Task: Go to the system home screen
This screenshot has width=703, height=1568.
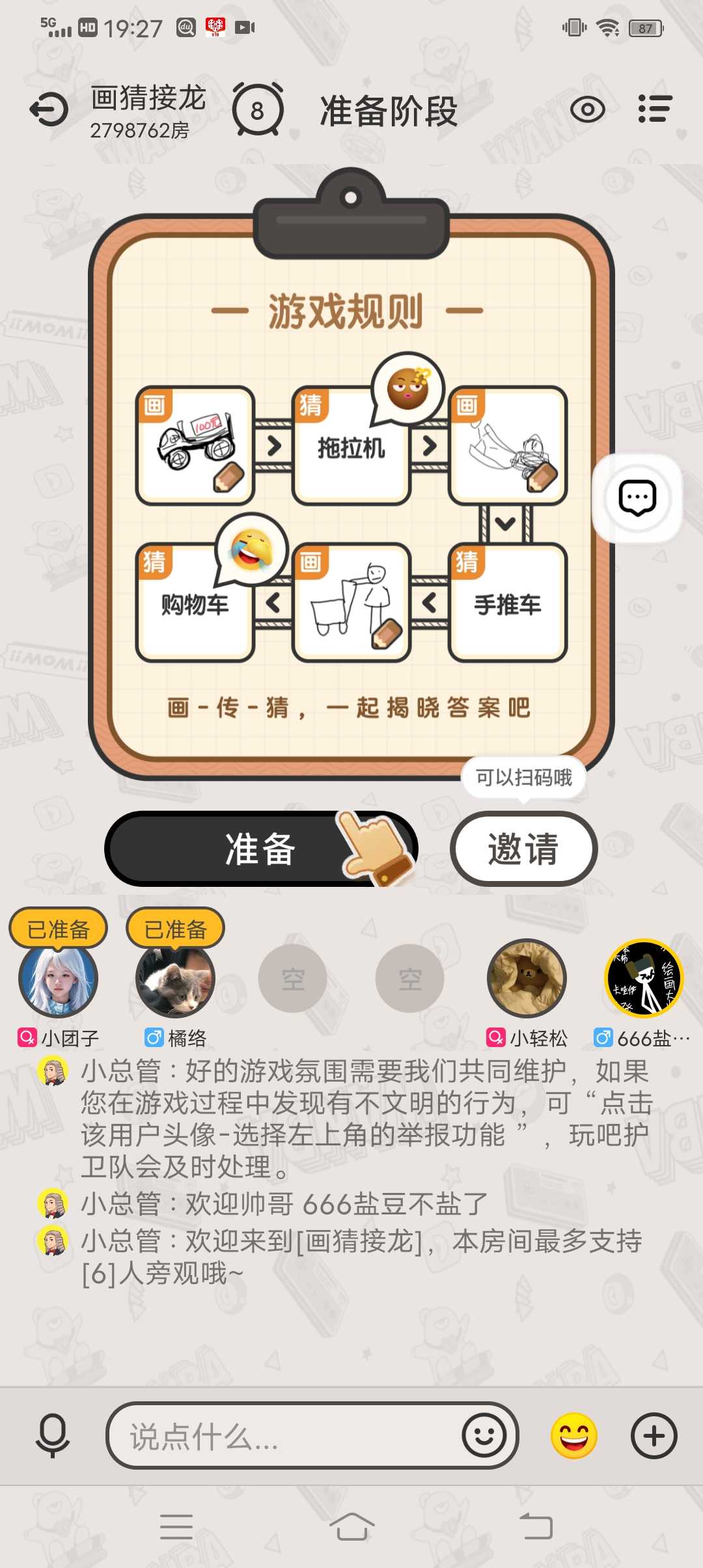Action: point(351,1526)
